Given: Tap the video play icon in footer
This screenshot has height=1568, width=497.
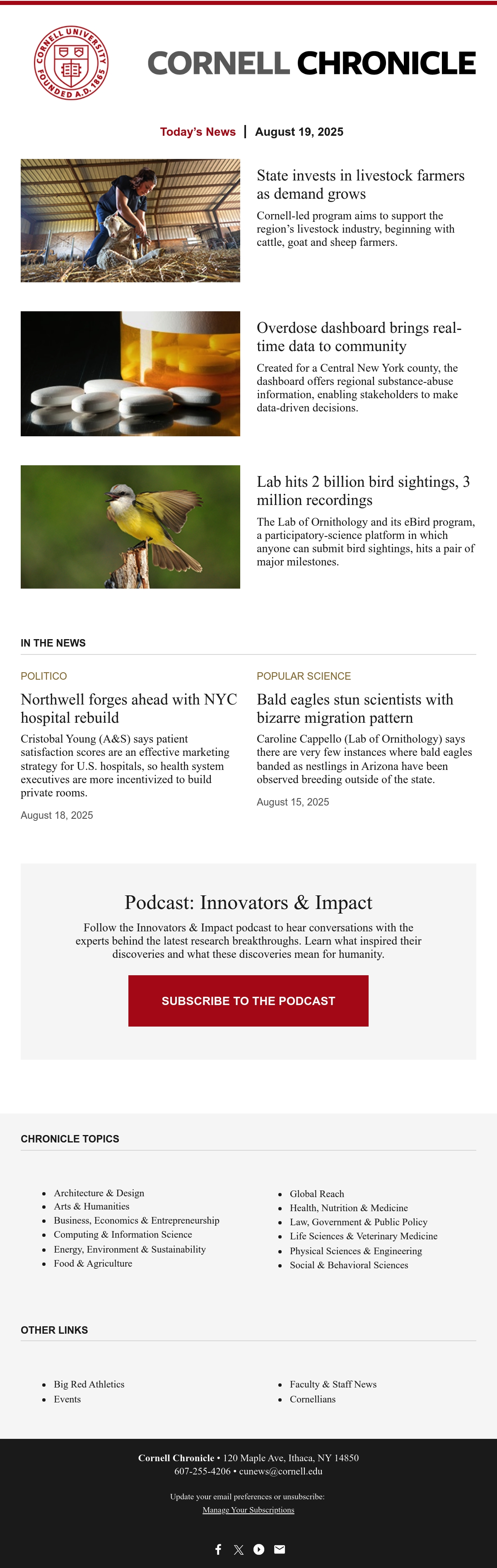Looking at the screenshot, I should click(x=259, y=1549).
